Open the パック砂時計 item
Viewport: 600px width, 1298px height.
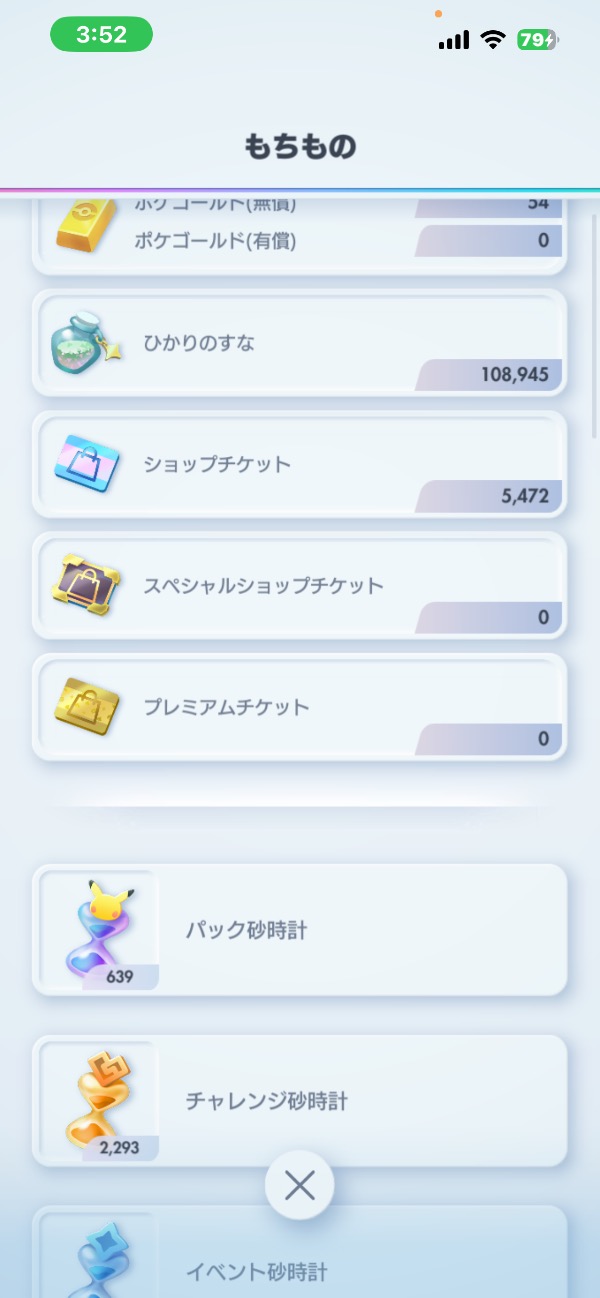pyautogui.click(x=299, y=930)
